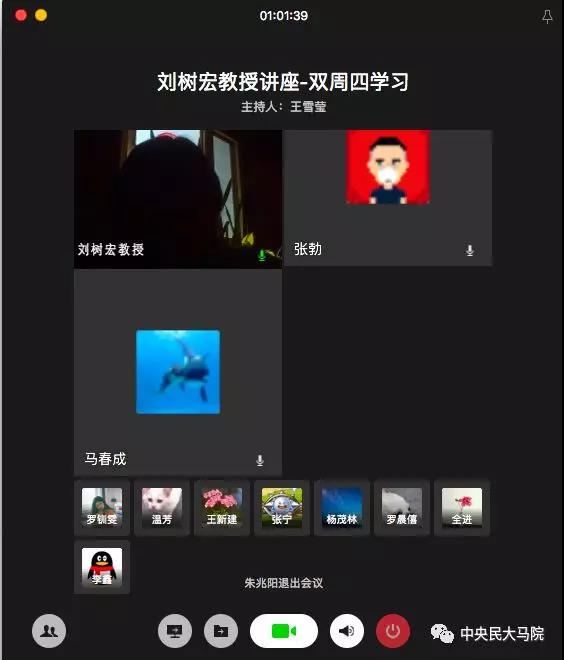The height and width of the screenshot is (660, 564).
Task: Open the participants list
Action: [x=49, y=631]
